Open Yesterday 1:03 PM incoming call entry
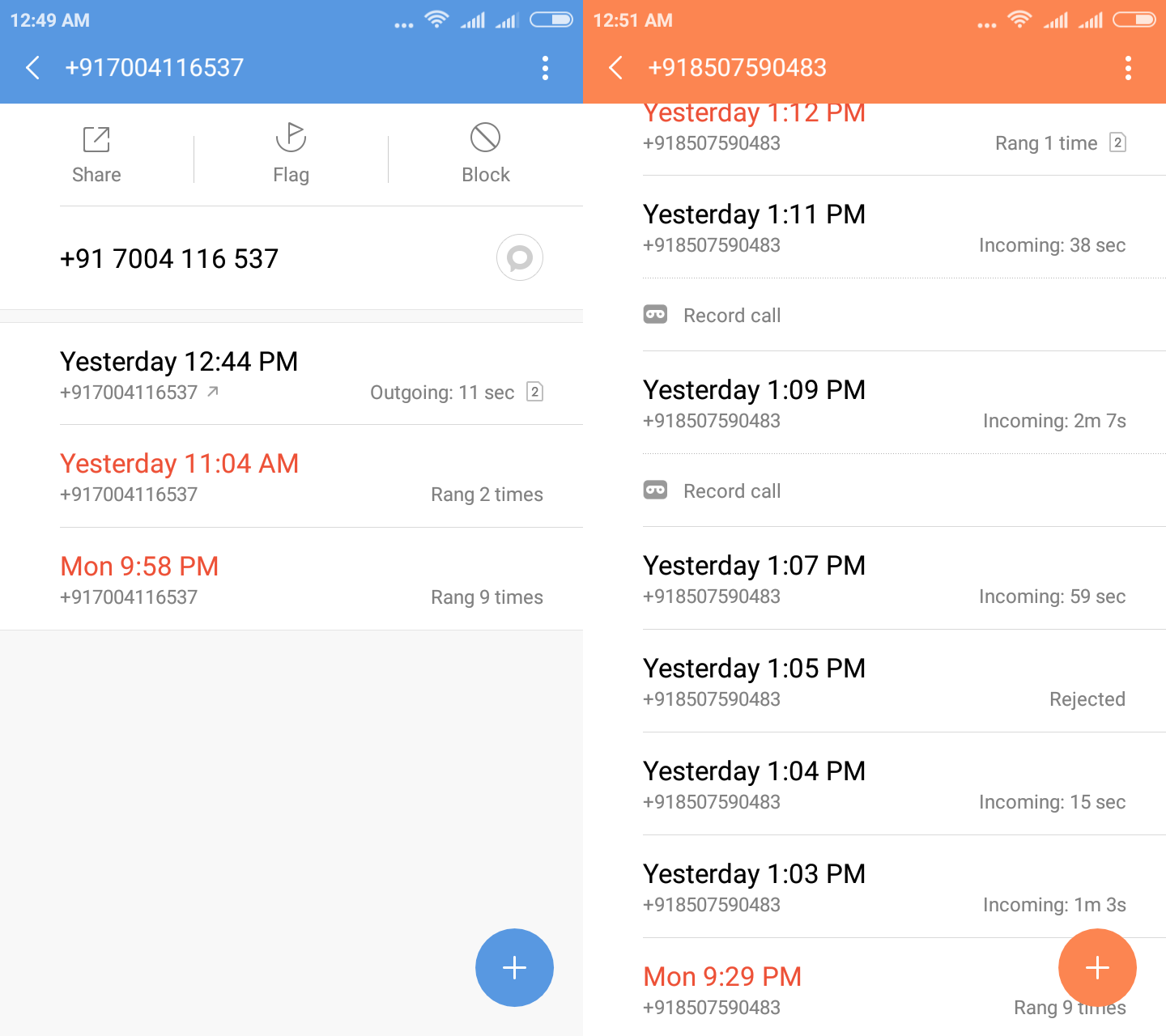The image size is (1166, 1036). 884,887
